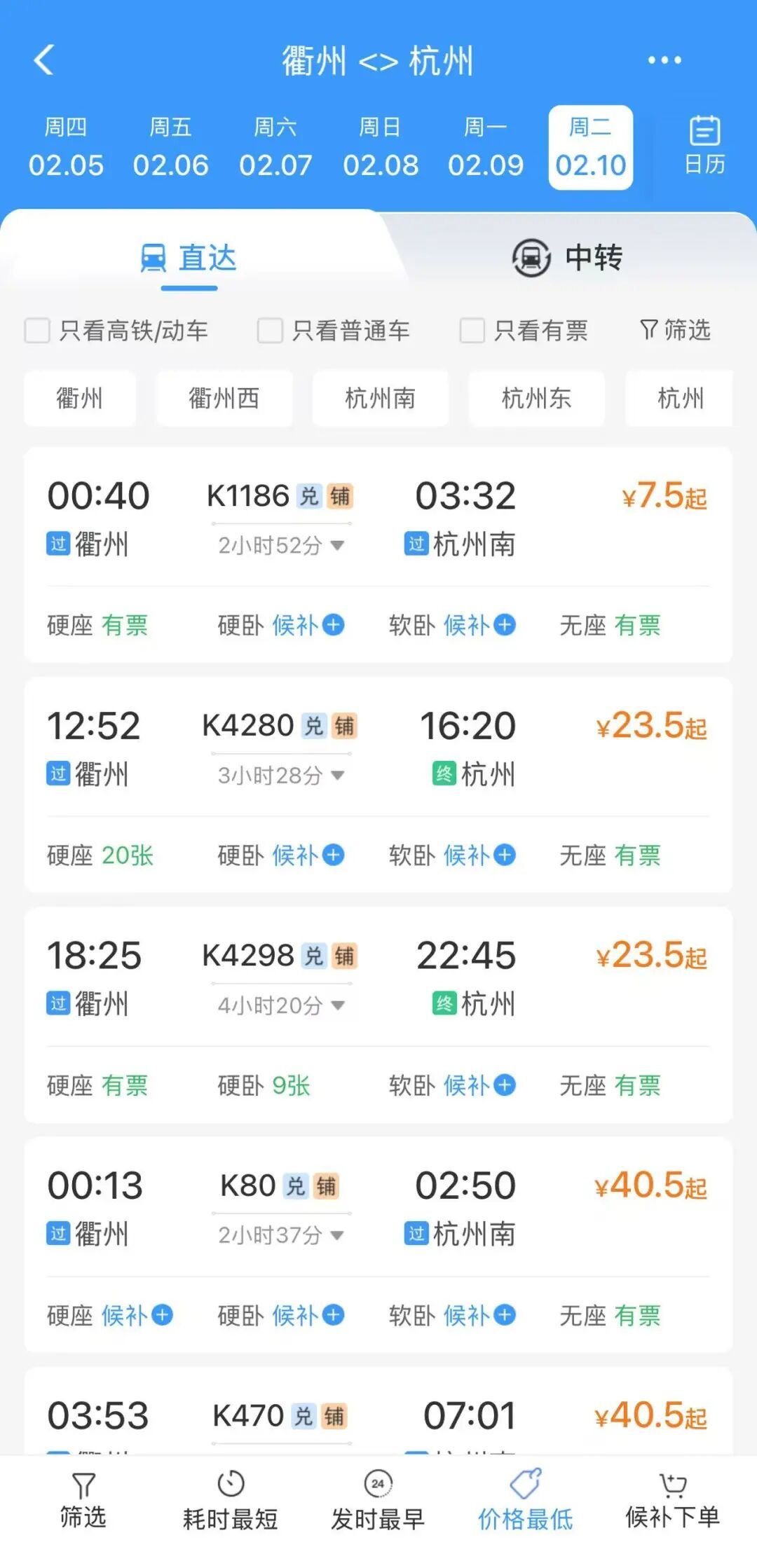Open the top-right 筛选 filter options
The width and height of the screenshot is (757, 1568).
676,331
